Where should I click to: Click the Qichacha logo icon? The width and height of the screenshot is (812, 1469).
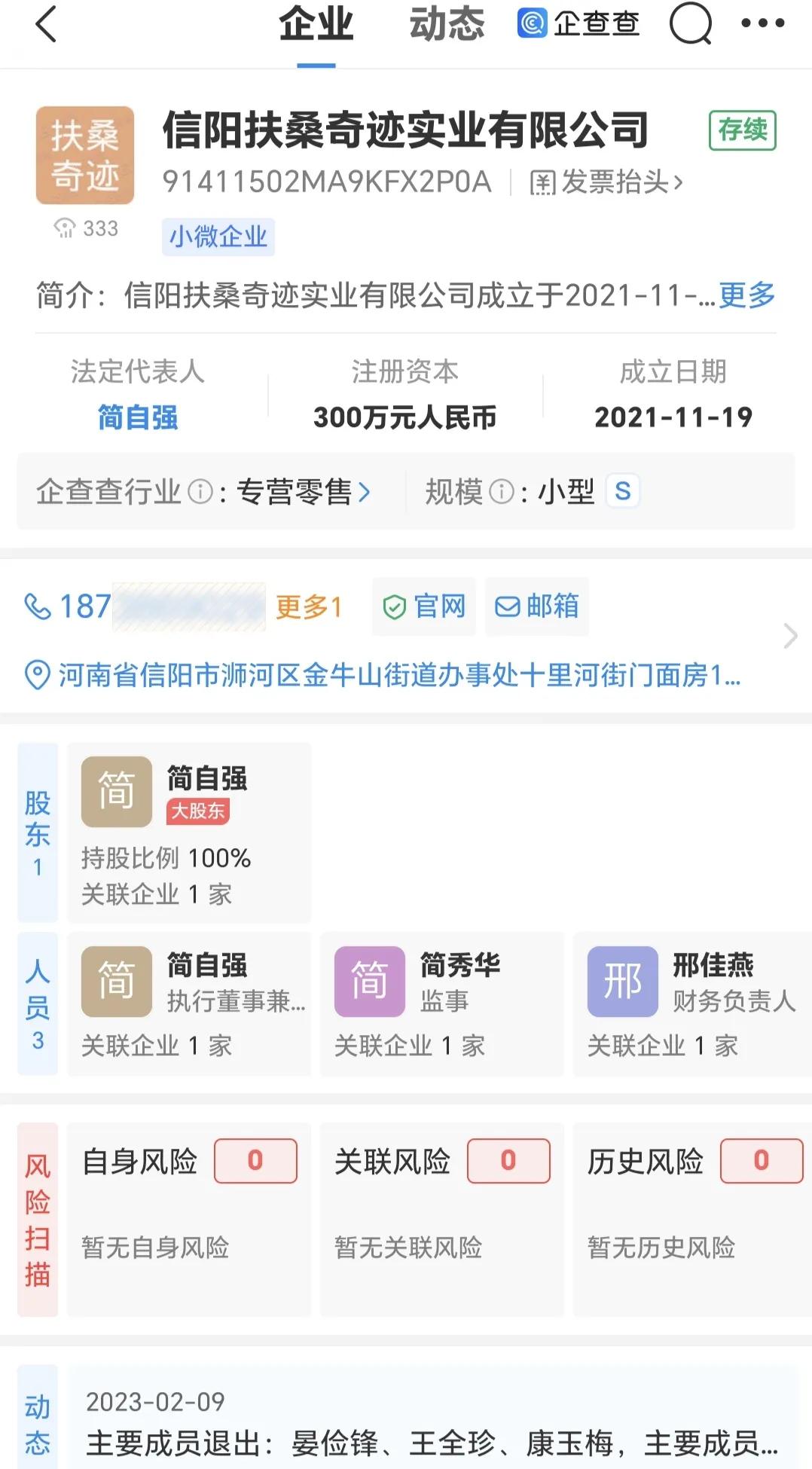532,23
